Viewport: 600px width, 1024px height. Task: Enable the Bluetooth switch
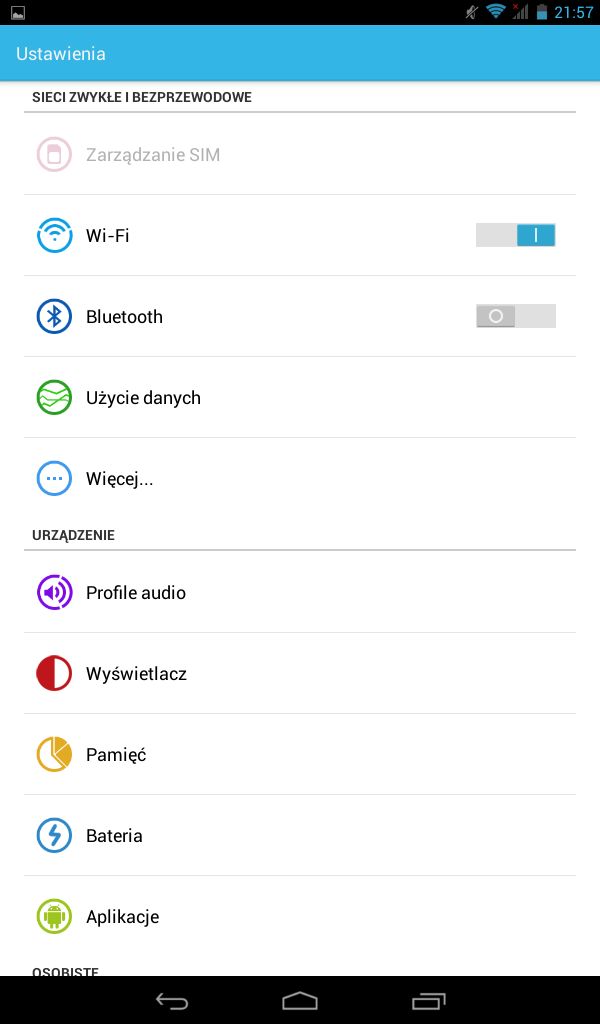(x=515, y=316)
